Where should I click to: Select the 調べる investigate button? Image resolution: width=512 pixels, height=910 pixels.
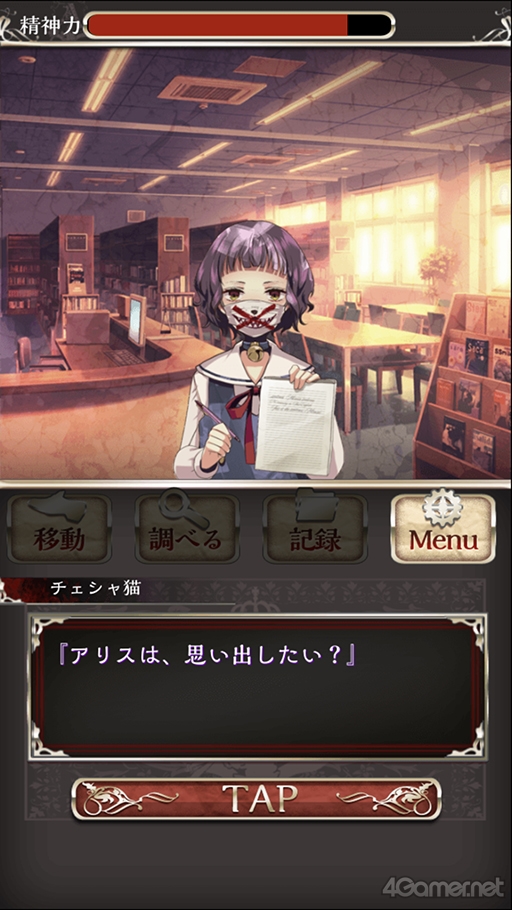pyautogui.click(x=187, y=529)
